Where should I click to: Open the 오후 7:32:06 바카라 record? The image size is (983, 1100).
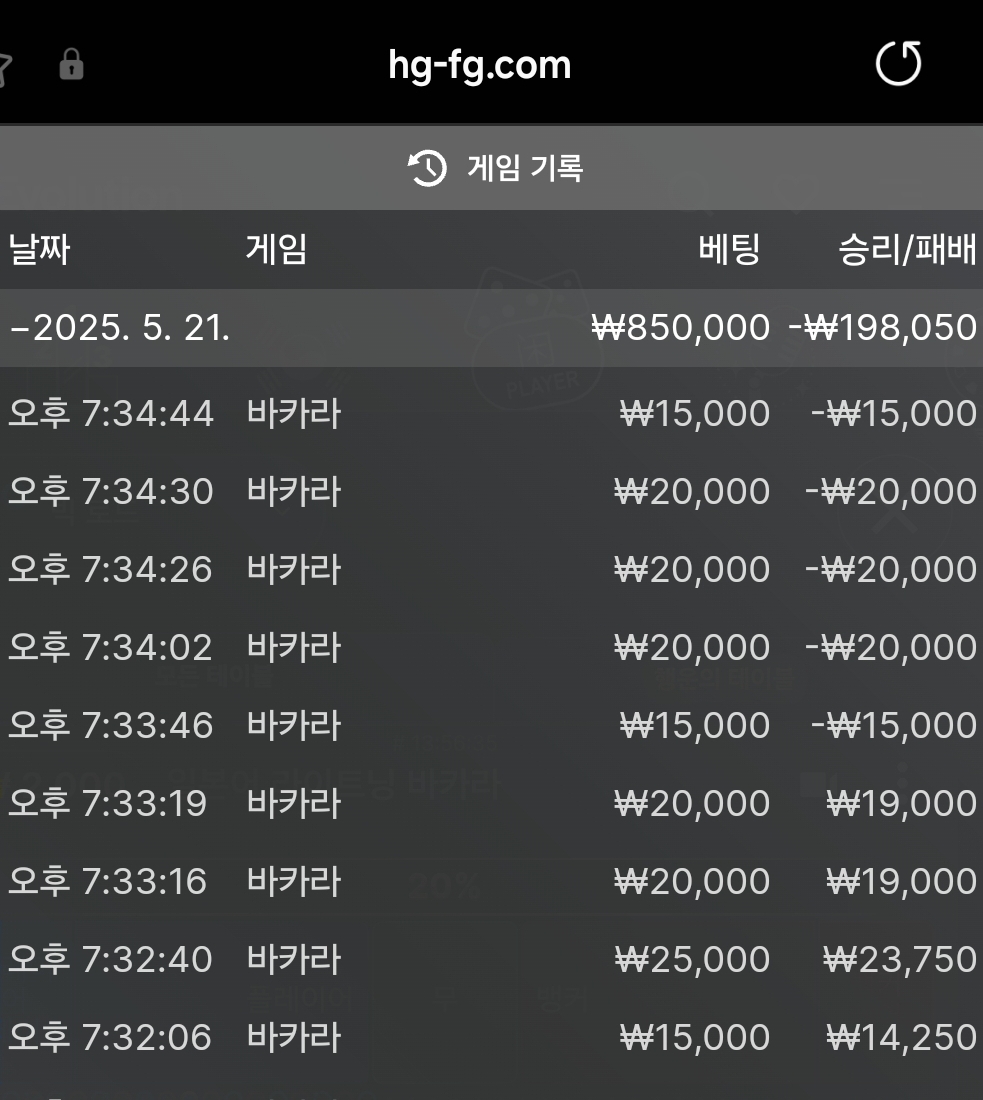point(490,1037)
